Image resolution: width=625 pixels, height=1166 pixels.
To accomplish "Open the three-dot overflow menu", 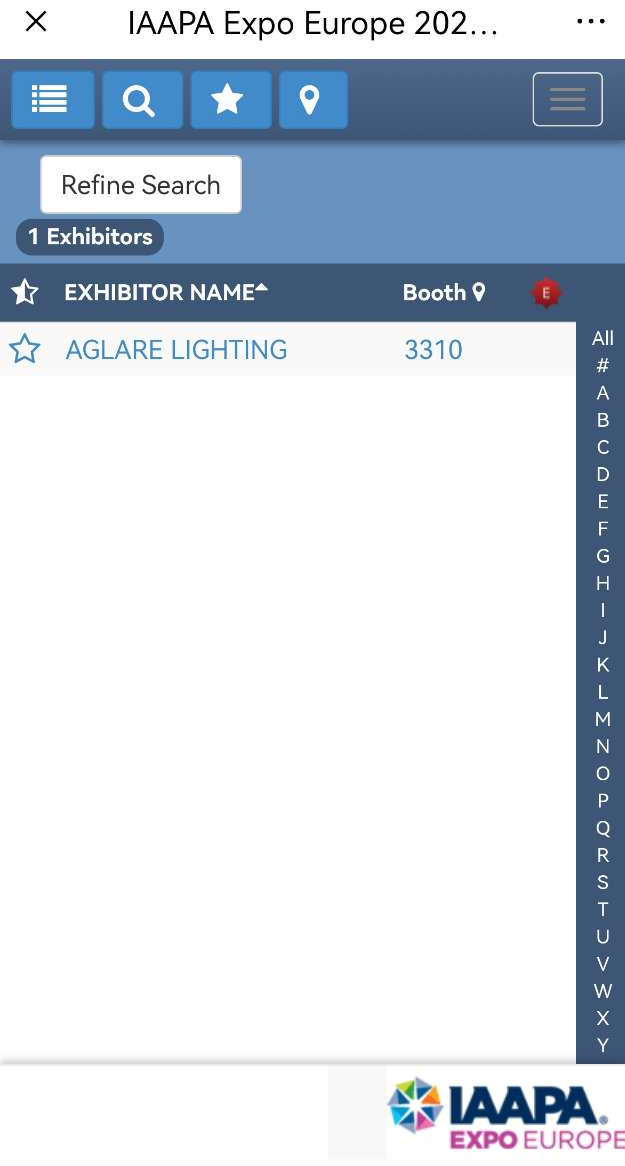I will point(591,23).
